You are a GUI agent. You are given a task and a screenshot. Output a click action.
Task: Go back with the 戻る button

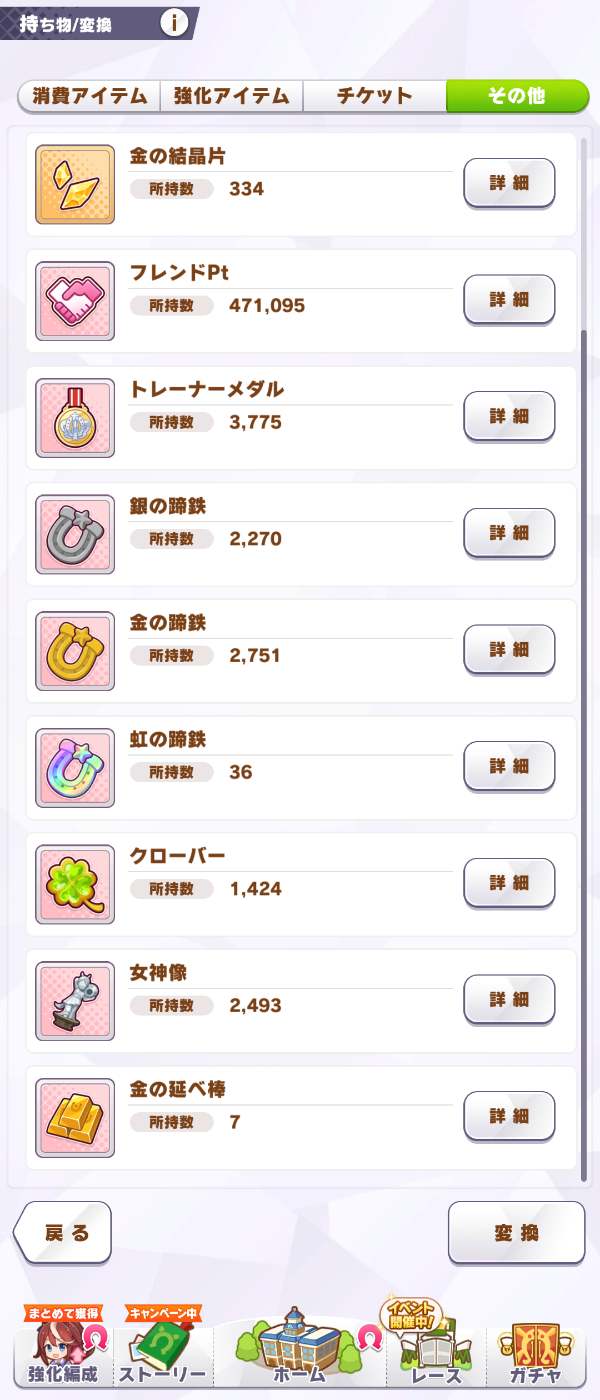[65, 1233]
